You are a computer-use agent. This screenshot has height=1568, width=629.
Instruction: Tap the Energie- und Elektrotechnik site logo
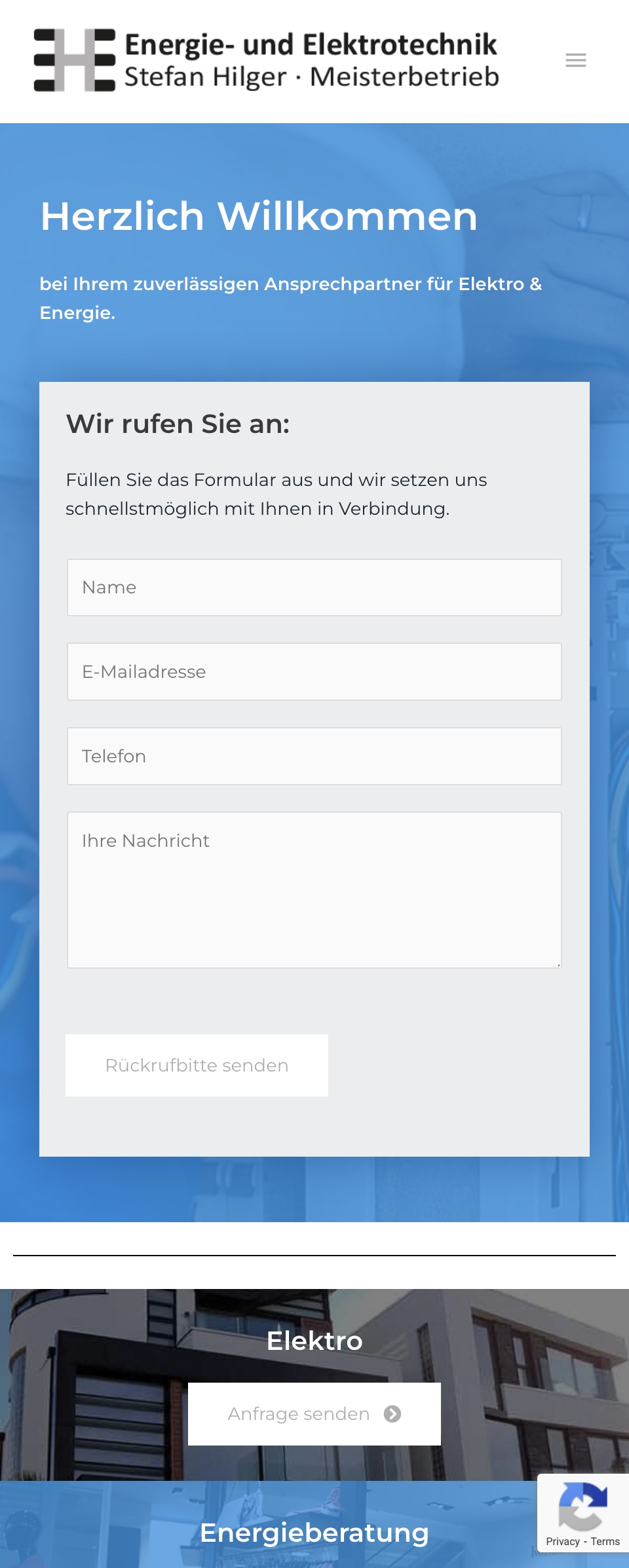(266, 60)
